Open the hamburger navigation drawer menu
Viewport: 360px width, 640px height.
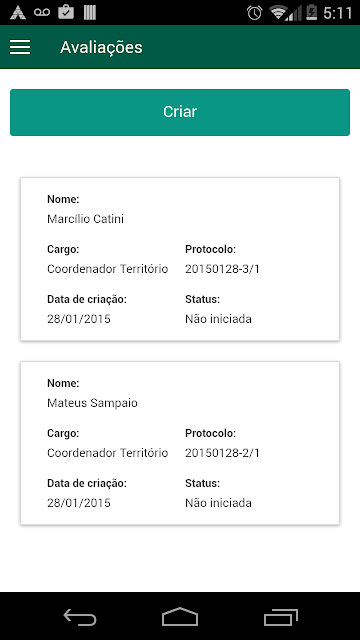click(x=20, y=47)
